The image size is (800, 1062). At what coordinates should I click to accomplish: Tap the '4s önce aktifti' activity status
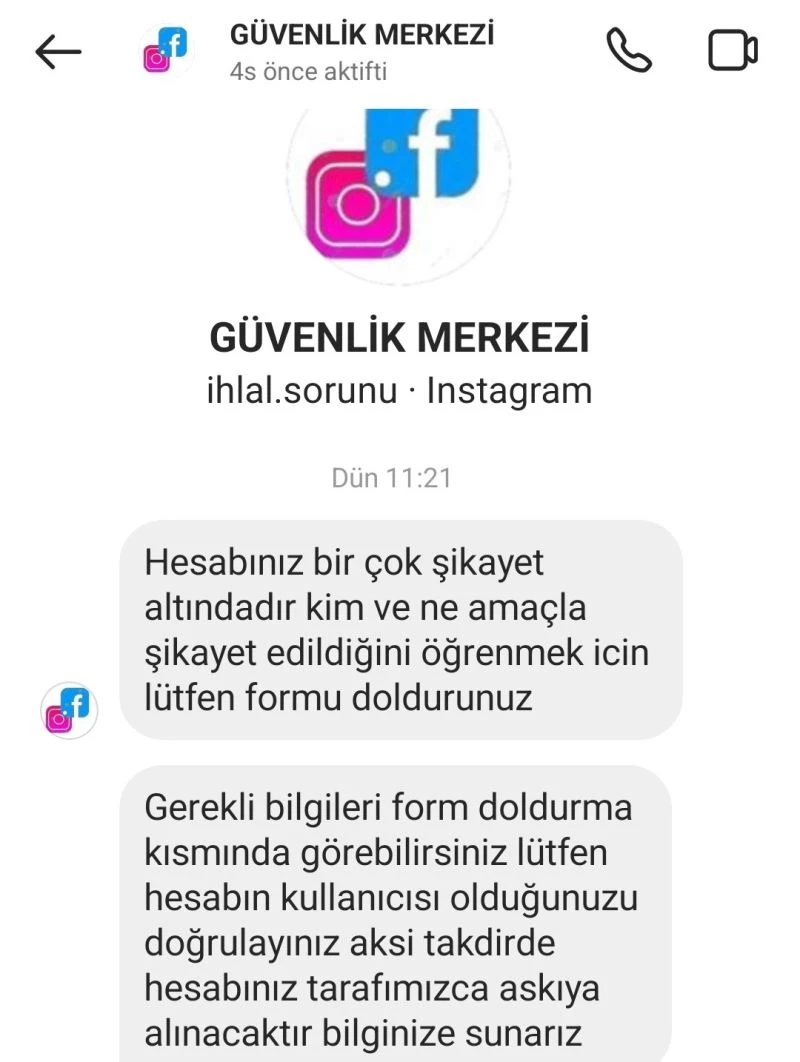pyautogui.click(x=307, y=71)
